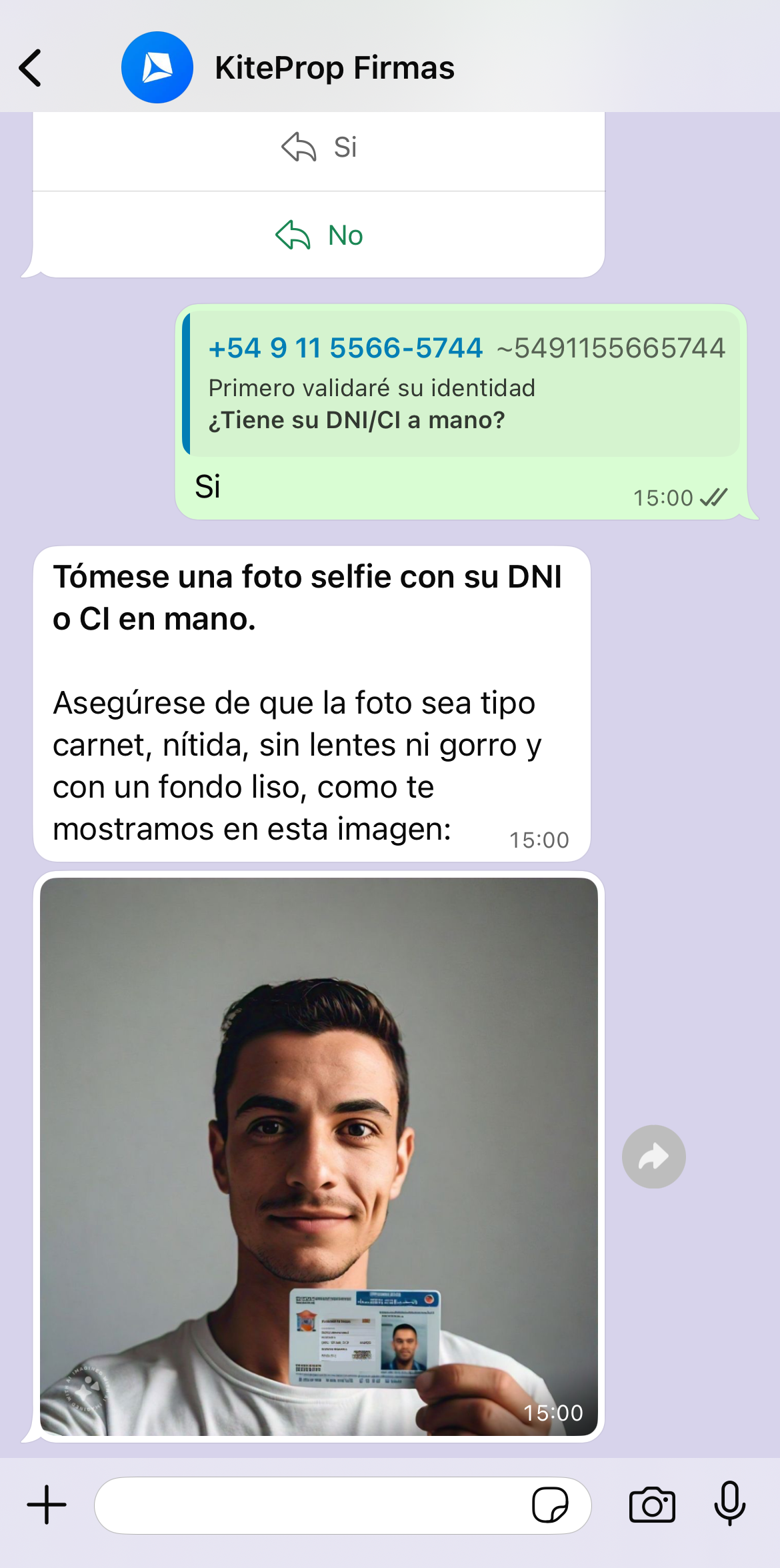Image resolution: width=780 pixels, height=1568 pixels.
Task: Reply with the Si quick button
Action: (319, 147)
